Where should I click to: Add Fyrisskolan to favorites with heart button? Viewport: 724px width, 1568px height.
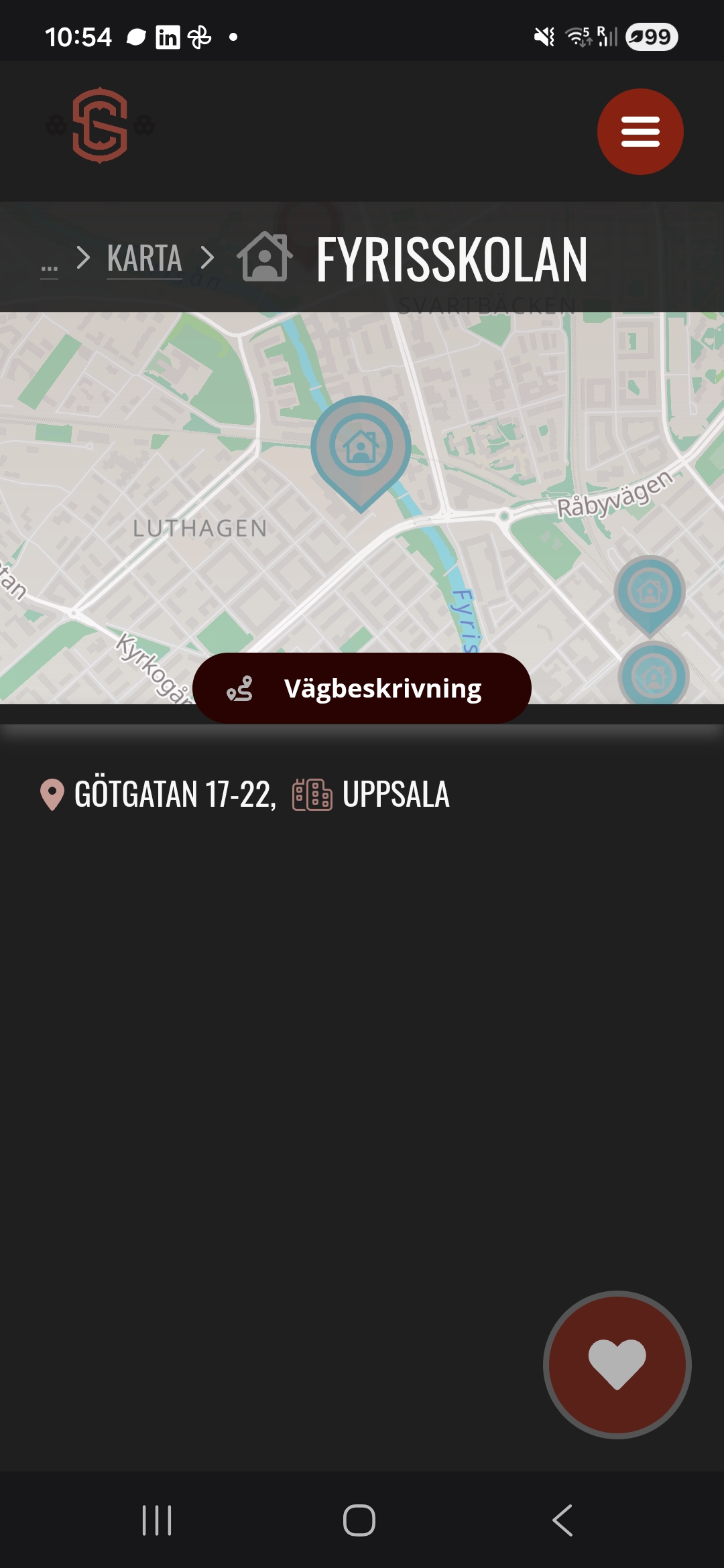pos(617,1364)
